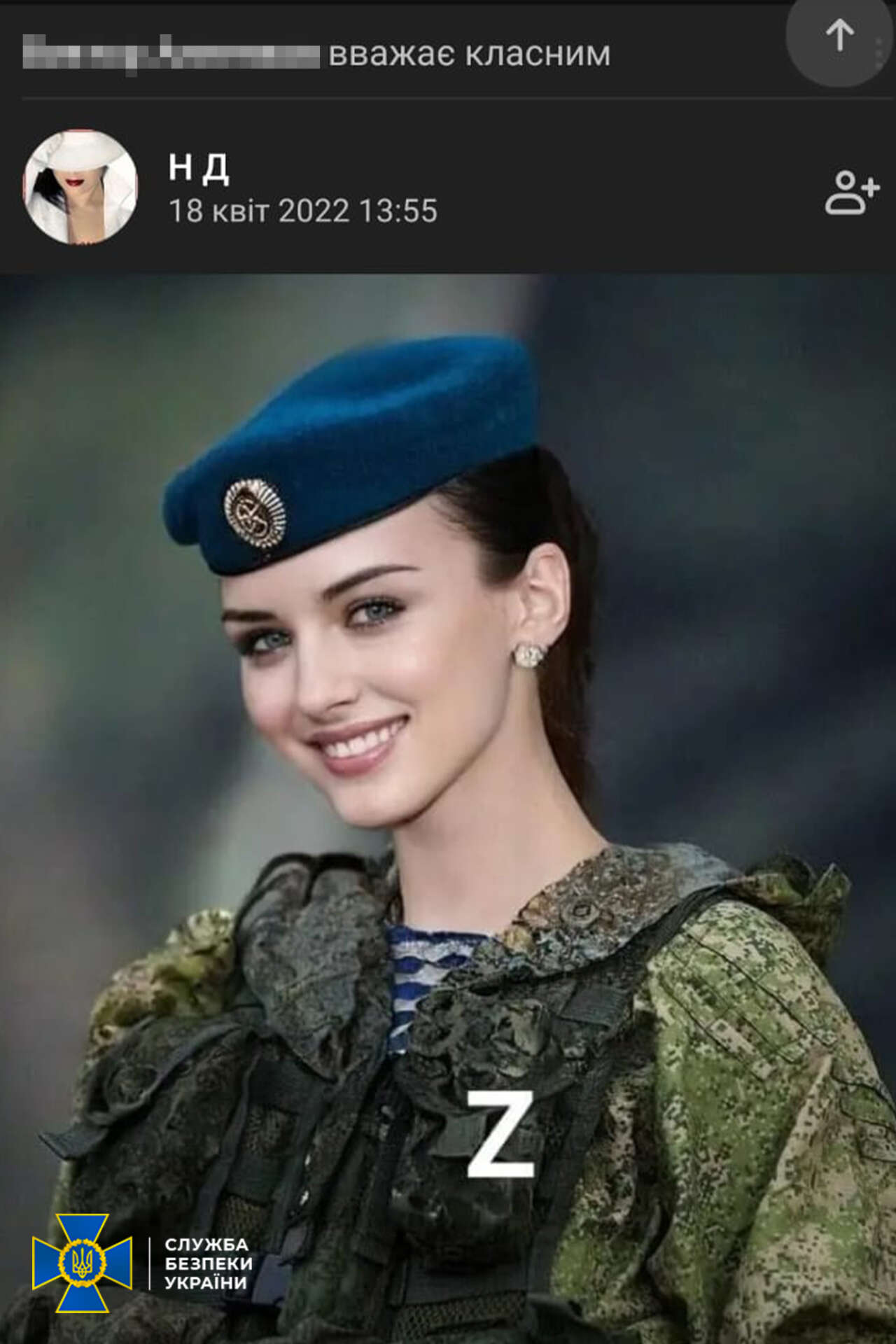Tap the scroll-to-top arrow button

click(839, 35)
